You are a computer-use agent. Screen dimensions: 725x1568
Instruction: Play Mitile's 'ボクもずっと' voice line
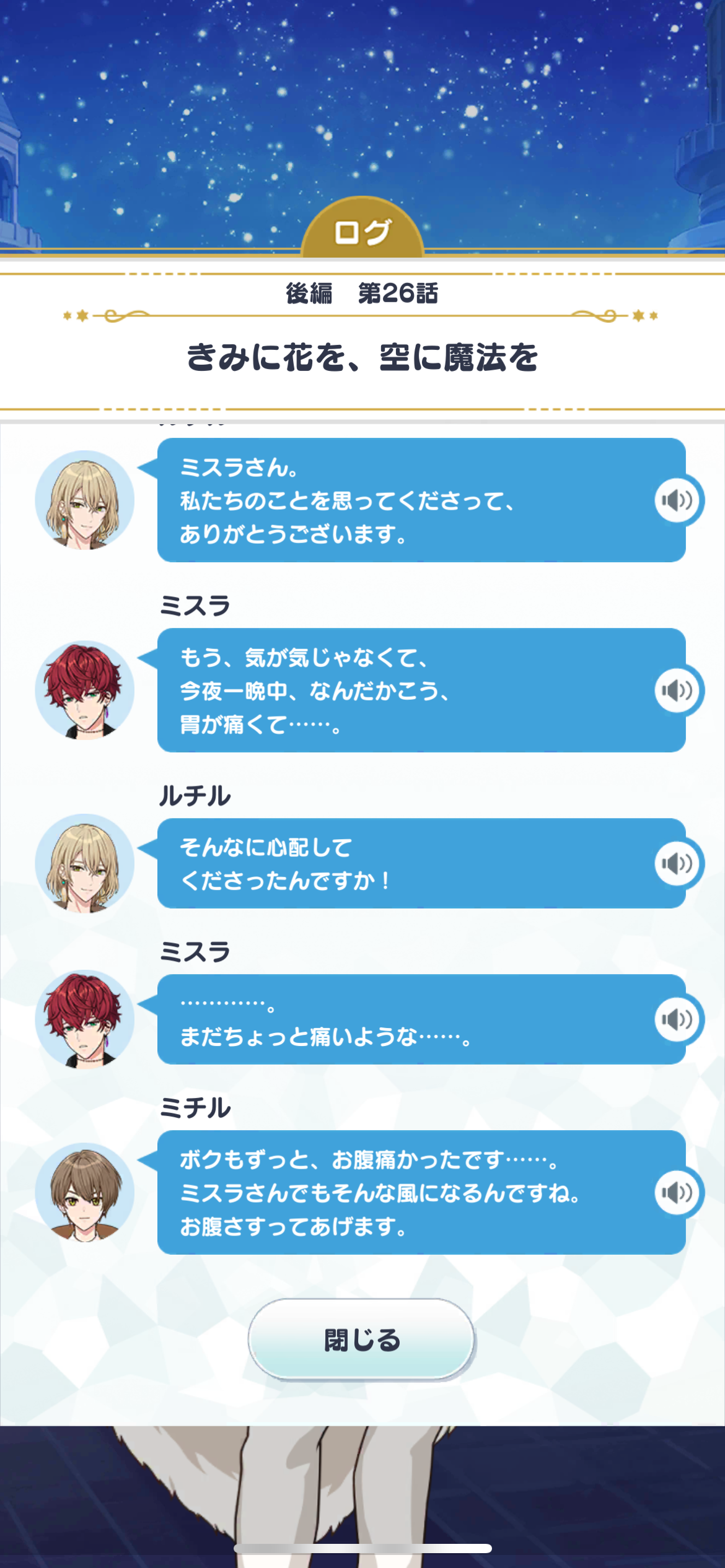pos(677,1193)
